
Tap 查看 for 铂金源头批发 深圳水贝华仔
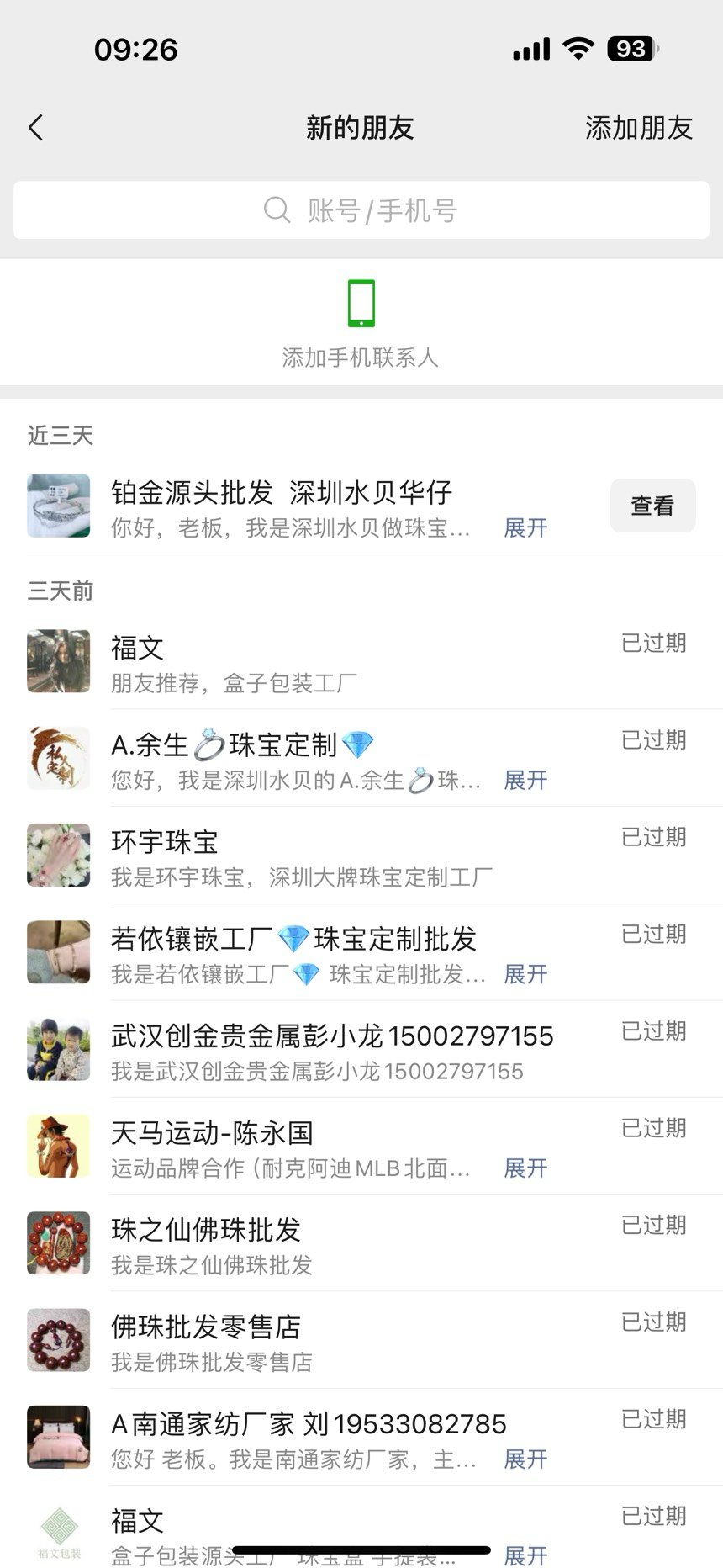click(x=652, y=506)
